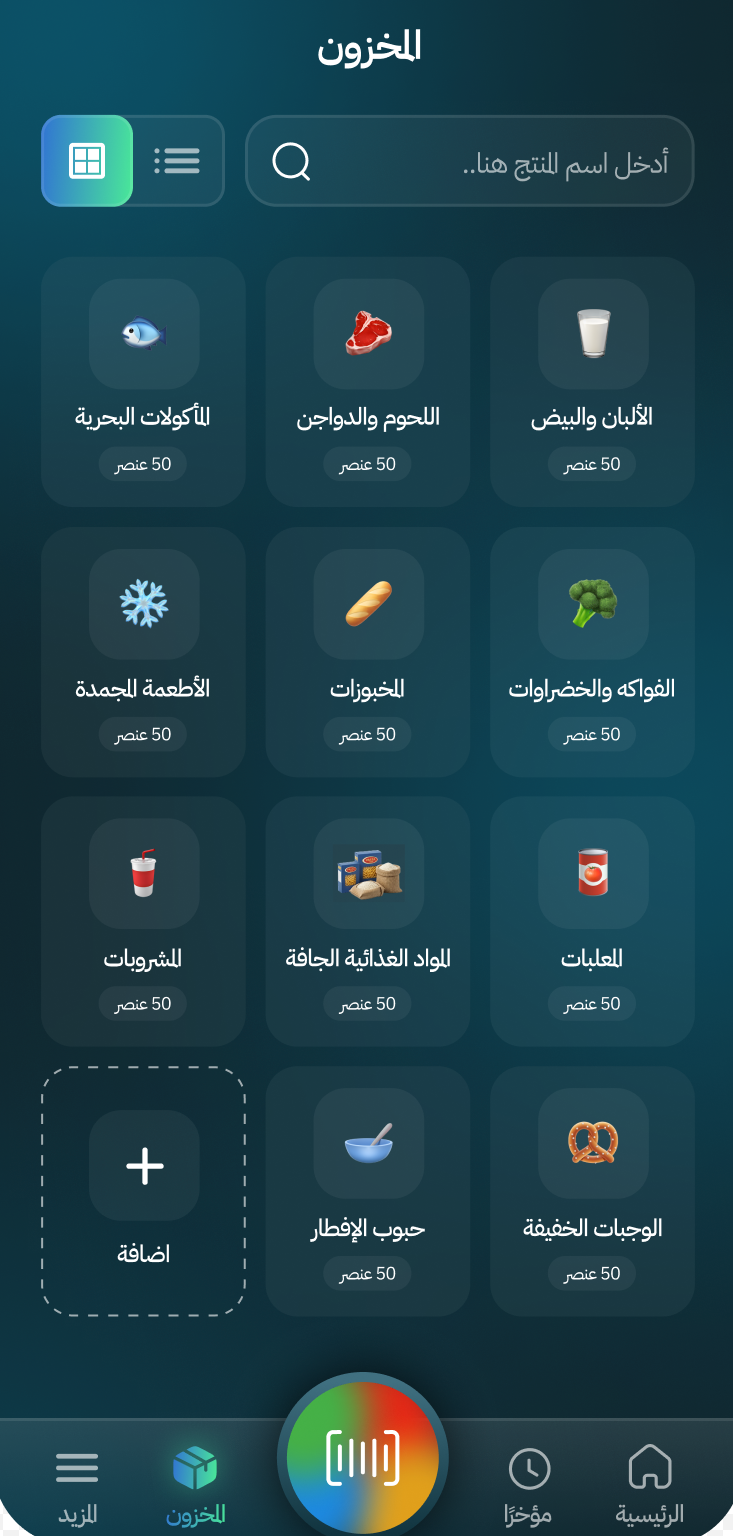Open the حبوب الإفطار category
Viewport: 733px width, 1536px height.
(368, 1191)
